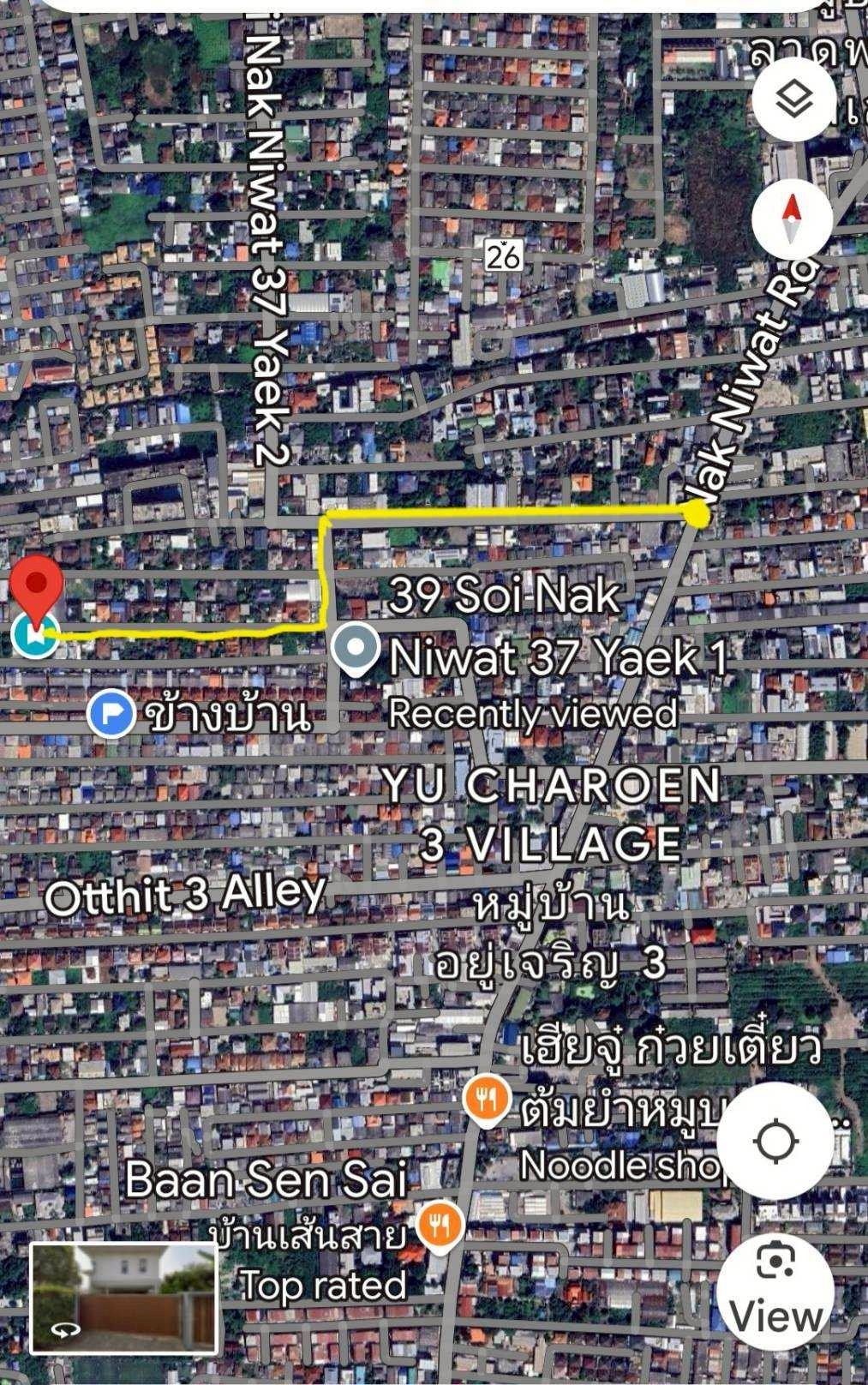View Baan Sen Sai restaurant details

(440, 1226)
